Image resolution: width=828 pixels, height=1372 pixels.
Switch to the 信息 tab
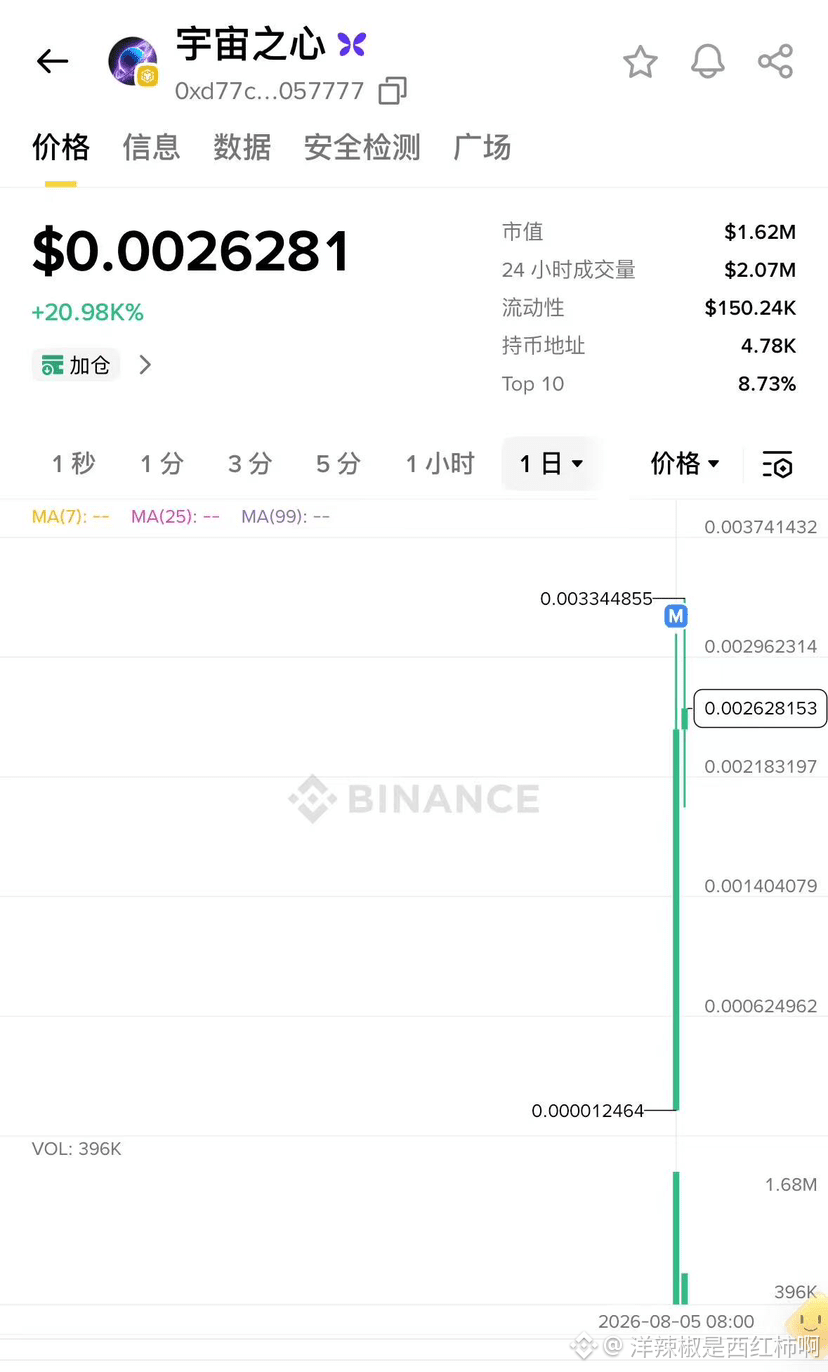tap(151, 147)
